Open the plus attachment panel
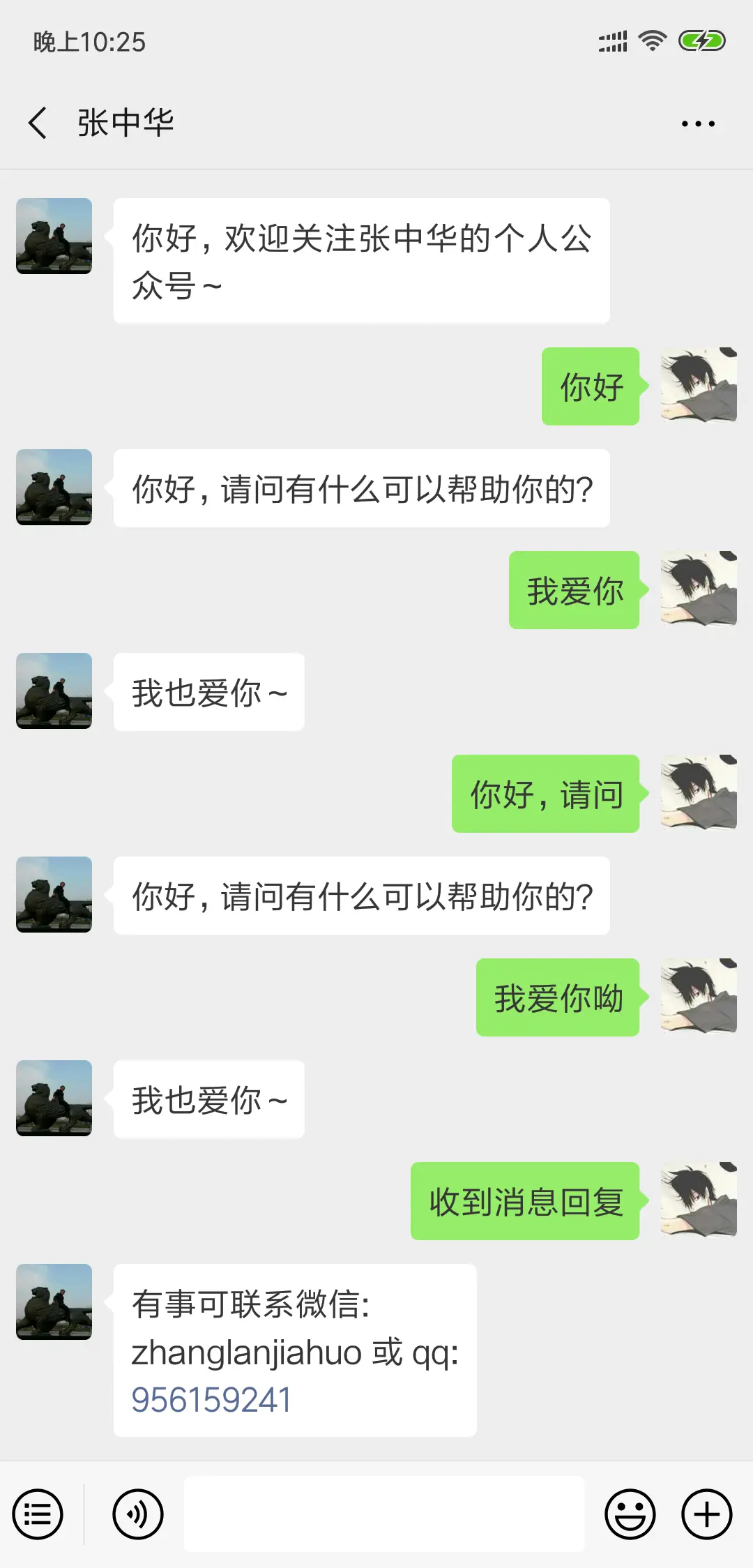Image resolution: width=753 pixels, height=1568 pixels. click(706, 1514)
